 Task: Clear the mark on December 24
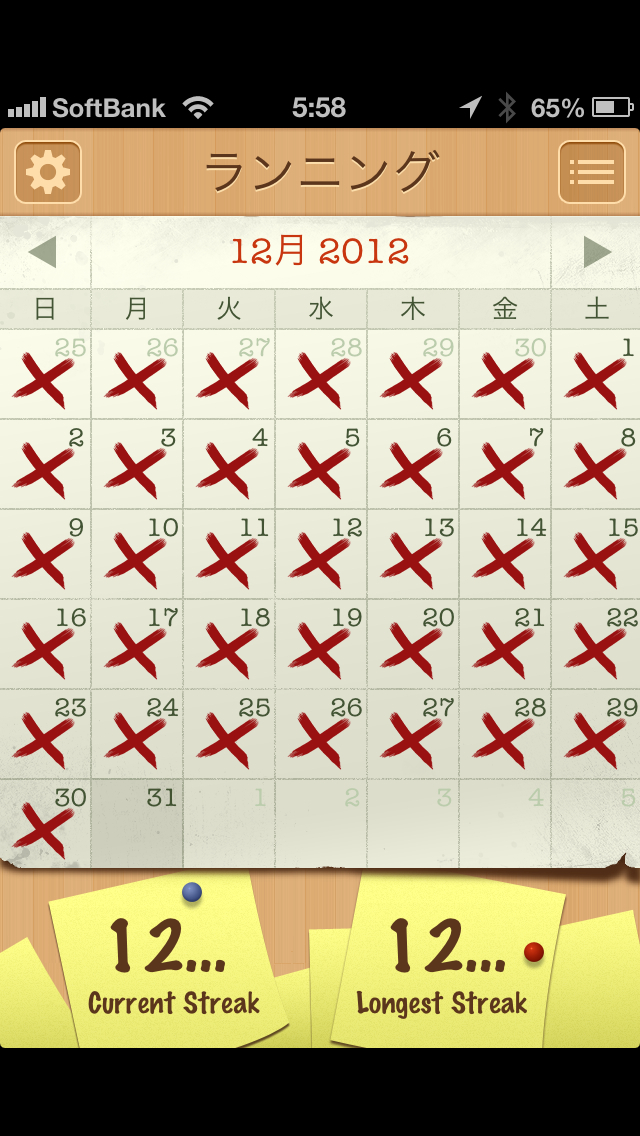pyautogui.click(x=137, y=734)
